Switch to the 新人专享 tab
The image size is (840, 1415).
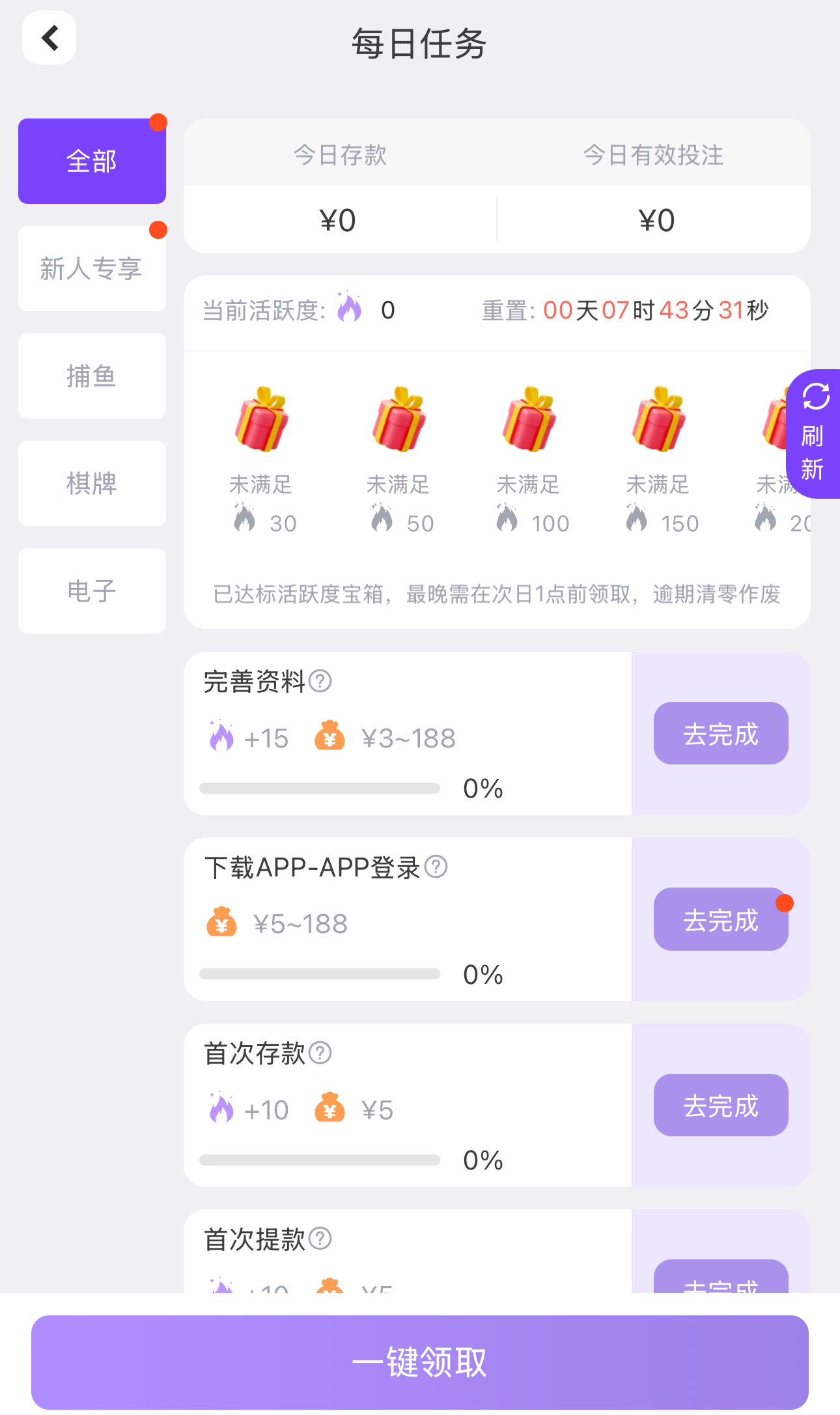click(92, 268)
